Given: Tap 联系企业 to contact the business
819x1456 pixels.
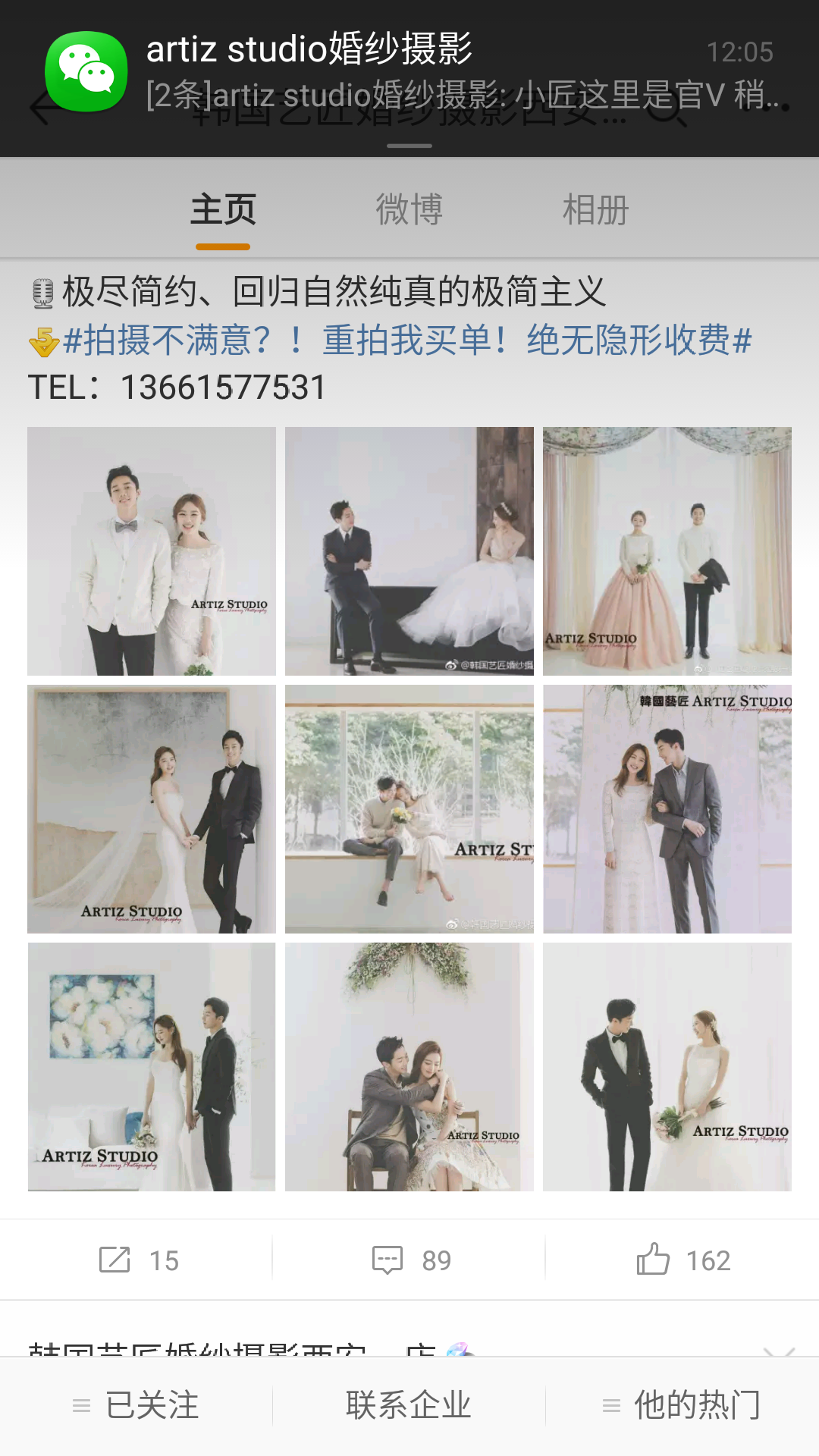Looking at the screenshot, I should click(x=409, y=1405).
